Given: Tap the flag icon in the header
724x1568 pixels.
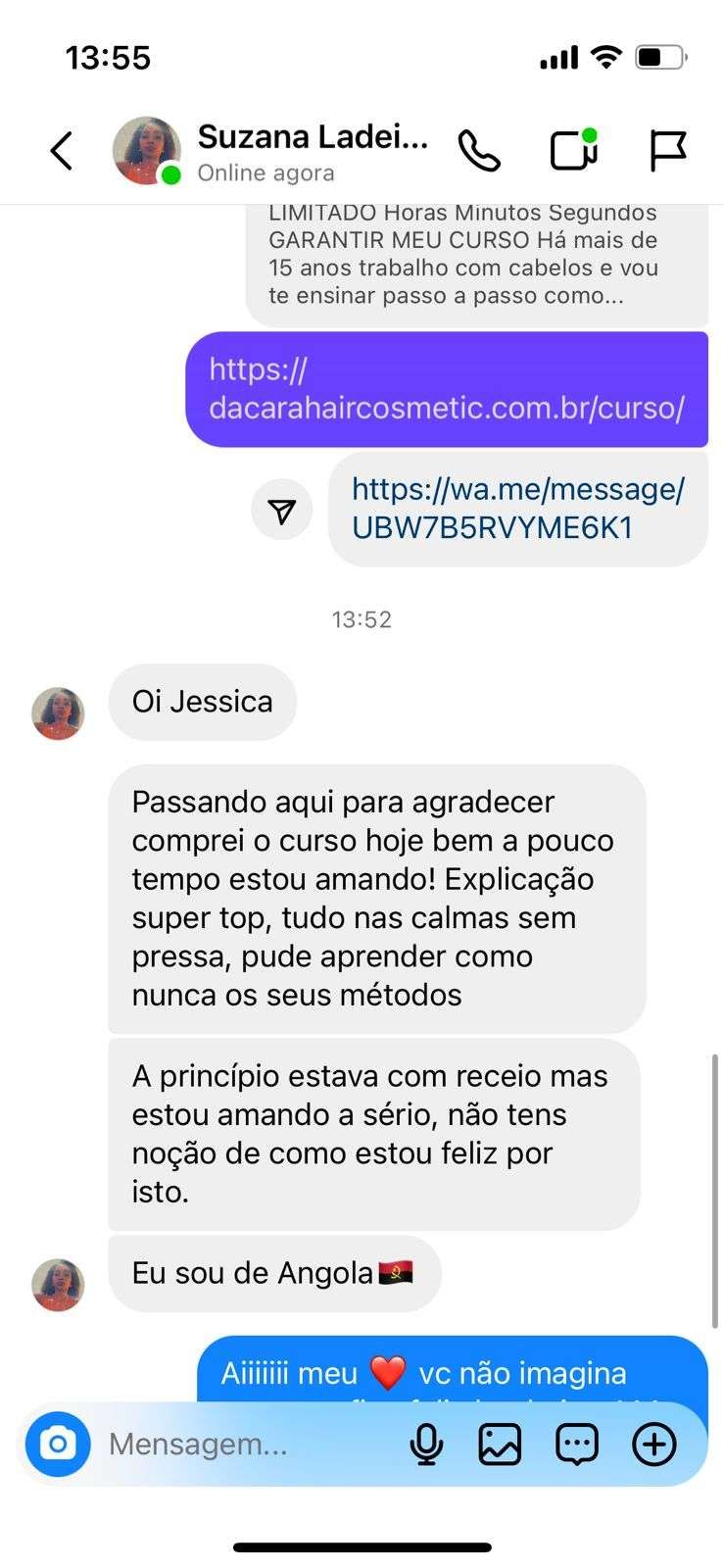Looking at the screenshot, I should 668,151.
